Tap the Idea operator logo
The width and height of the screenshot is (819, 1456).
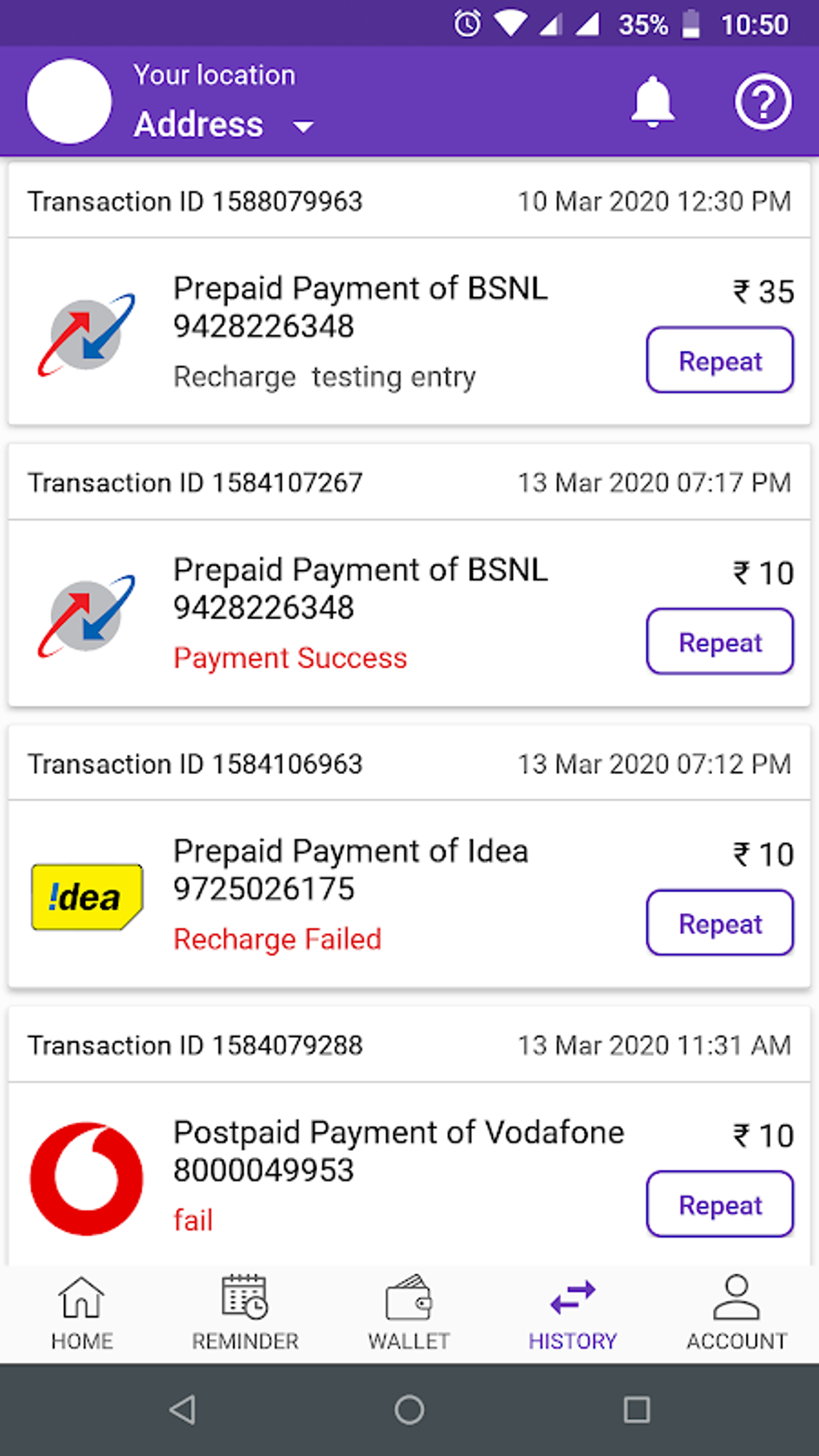pyautogui.click(x=86, y=895)
